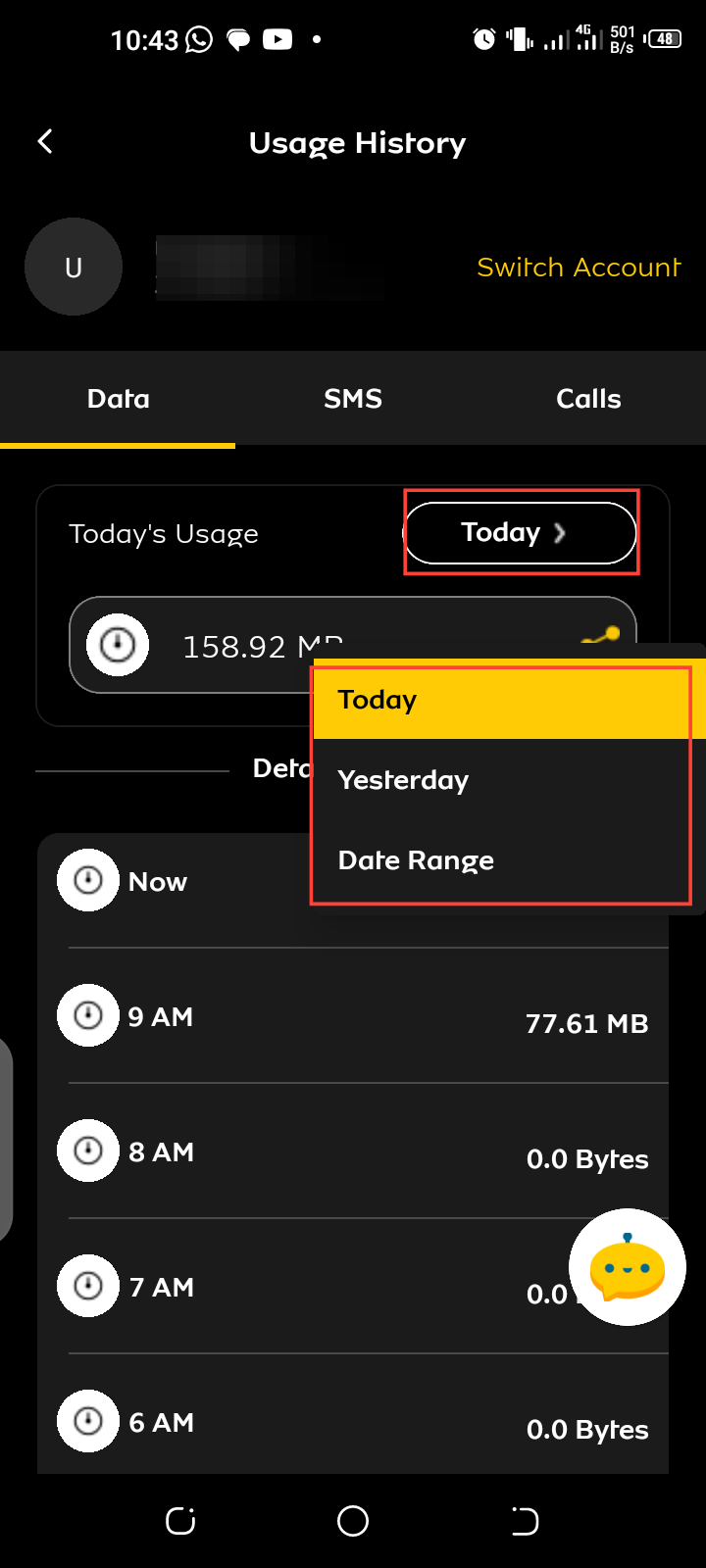Open the chatbot assistant bubble

(627, 1267)
